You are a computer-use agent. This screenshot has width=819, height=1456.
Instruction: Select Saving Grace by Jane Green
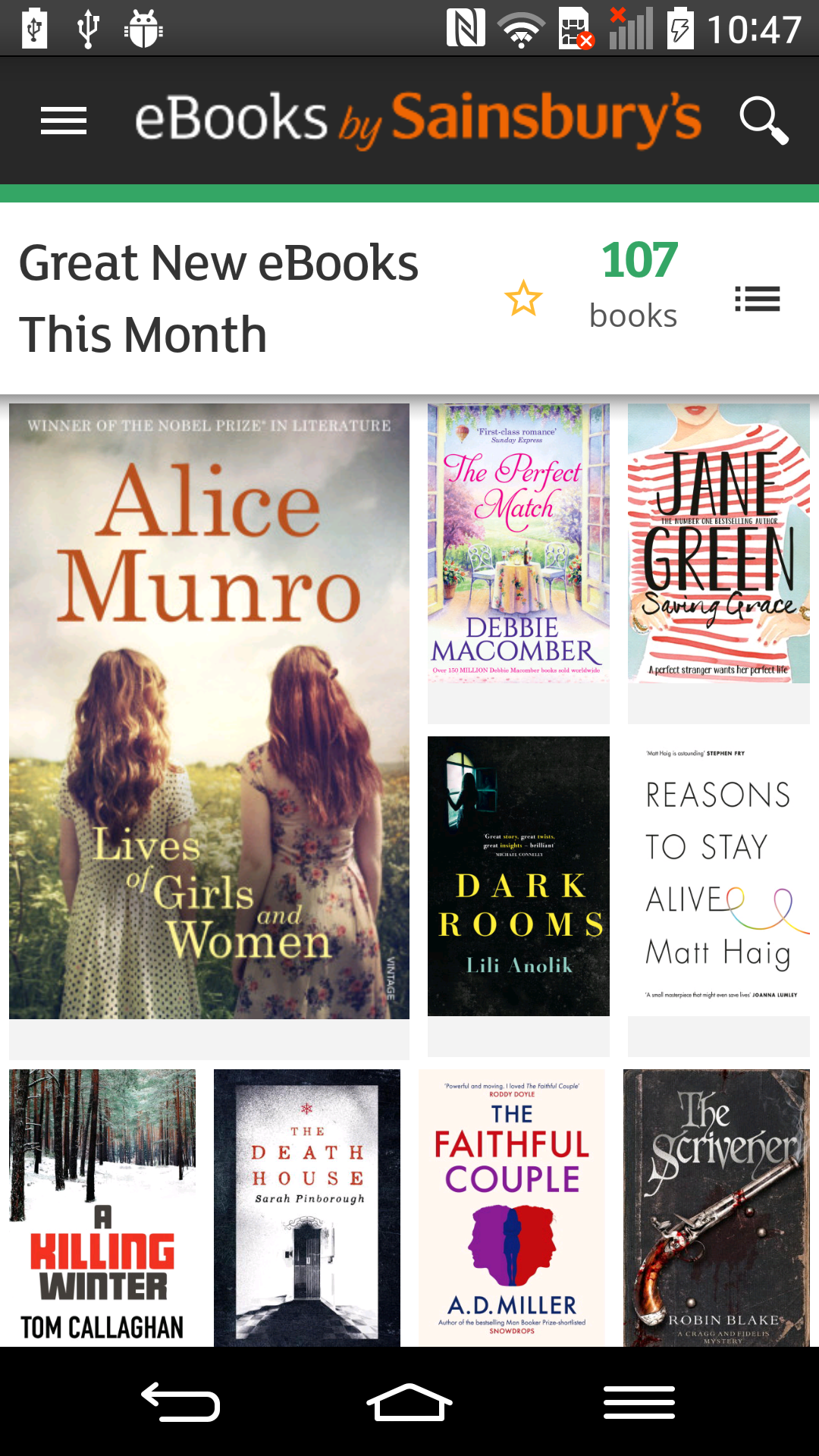pyautogui.click(x=718, y=543)
